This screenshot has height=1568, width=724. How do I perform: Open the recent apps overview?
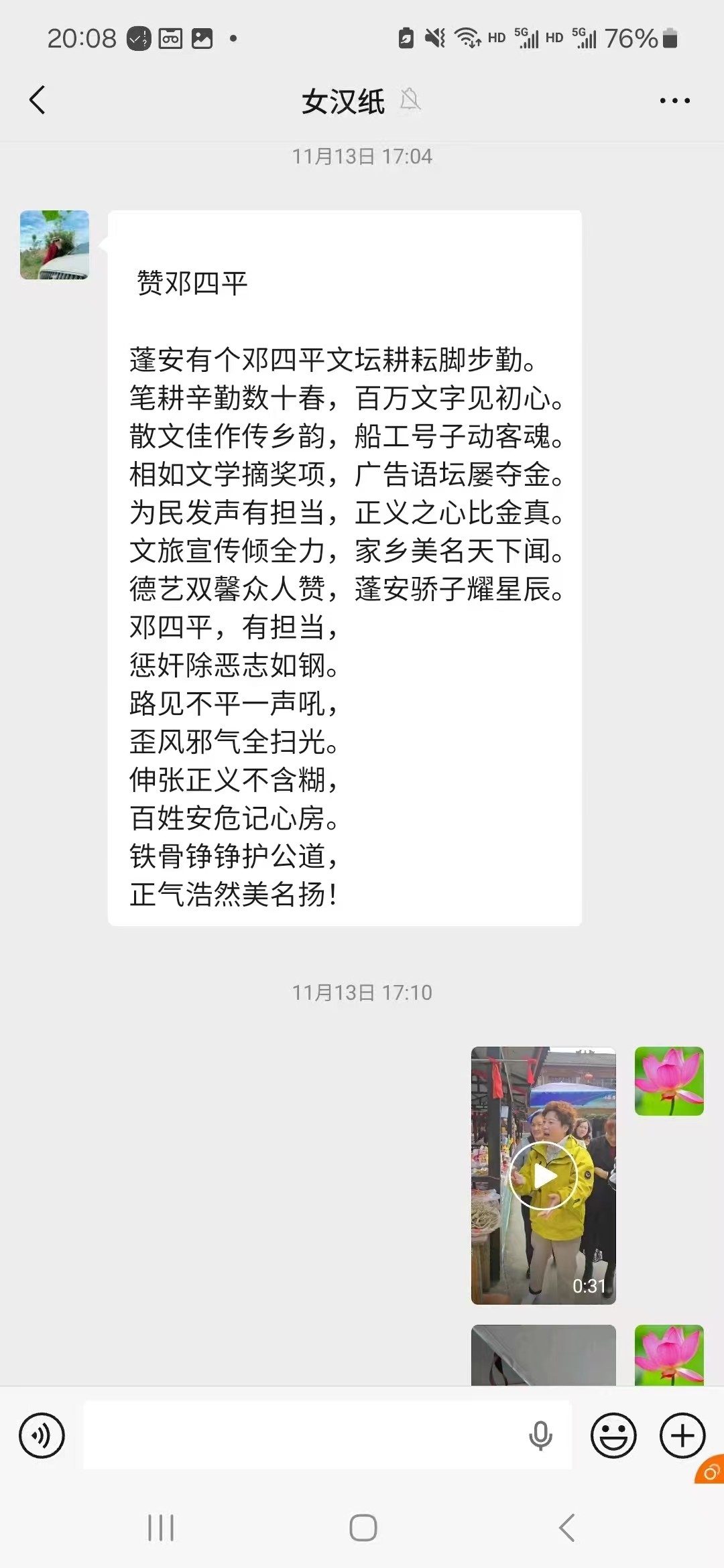click(161, 1528)
